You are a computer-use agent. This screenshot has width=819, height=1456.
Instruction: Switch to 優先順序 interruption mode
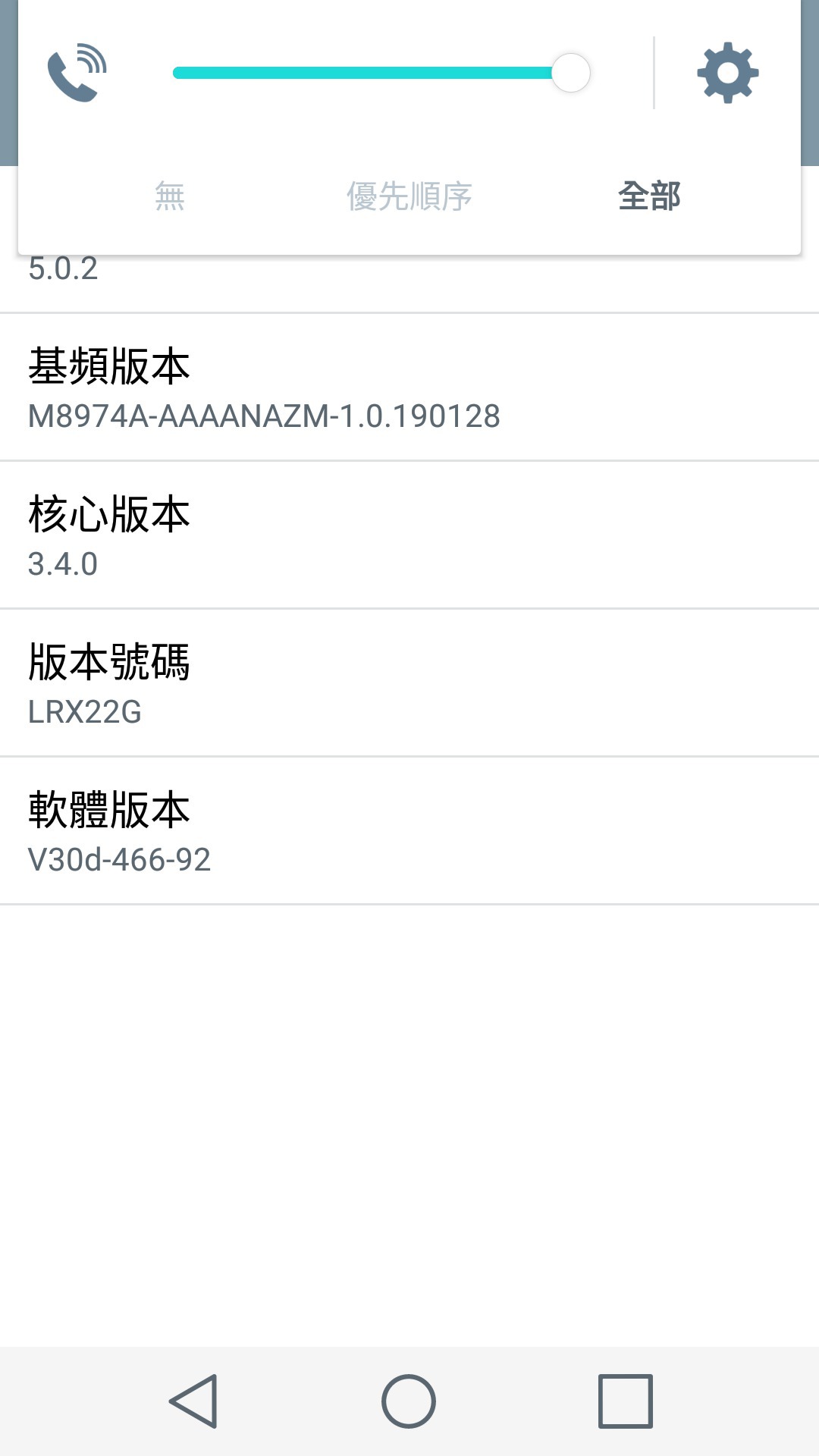point(409,196)
